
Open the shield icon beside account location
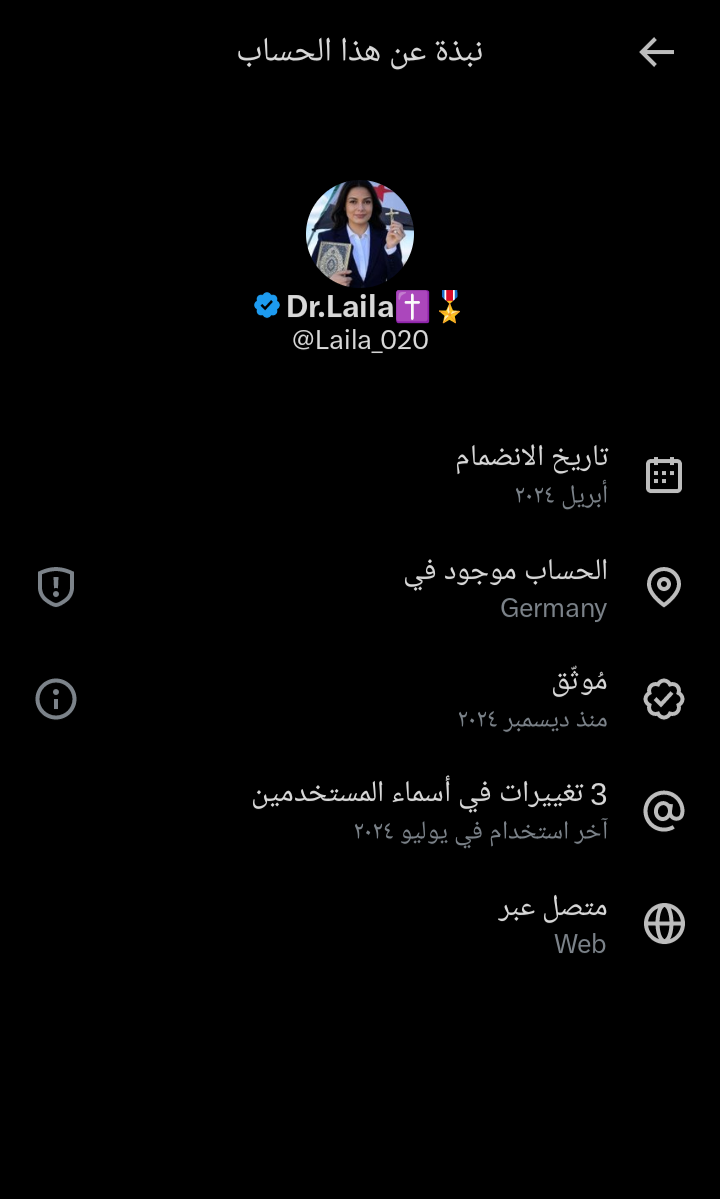56,587
